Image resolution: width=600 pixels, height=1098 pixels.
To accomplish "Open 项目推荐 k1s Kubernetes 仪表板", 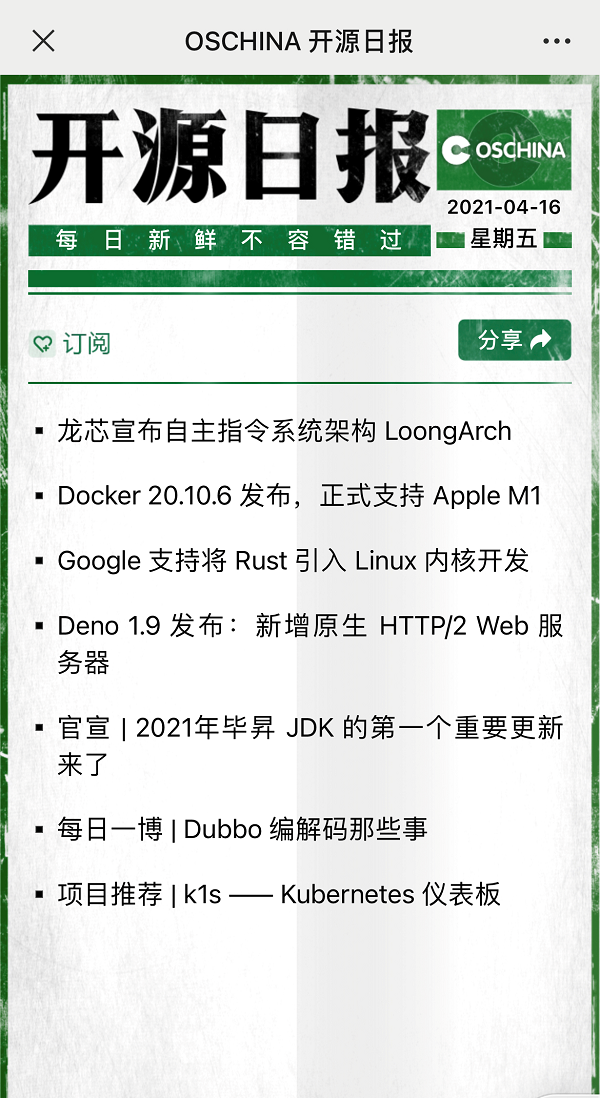I will click(x=279, y=894).
